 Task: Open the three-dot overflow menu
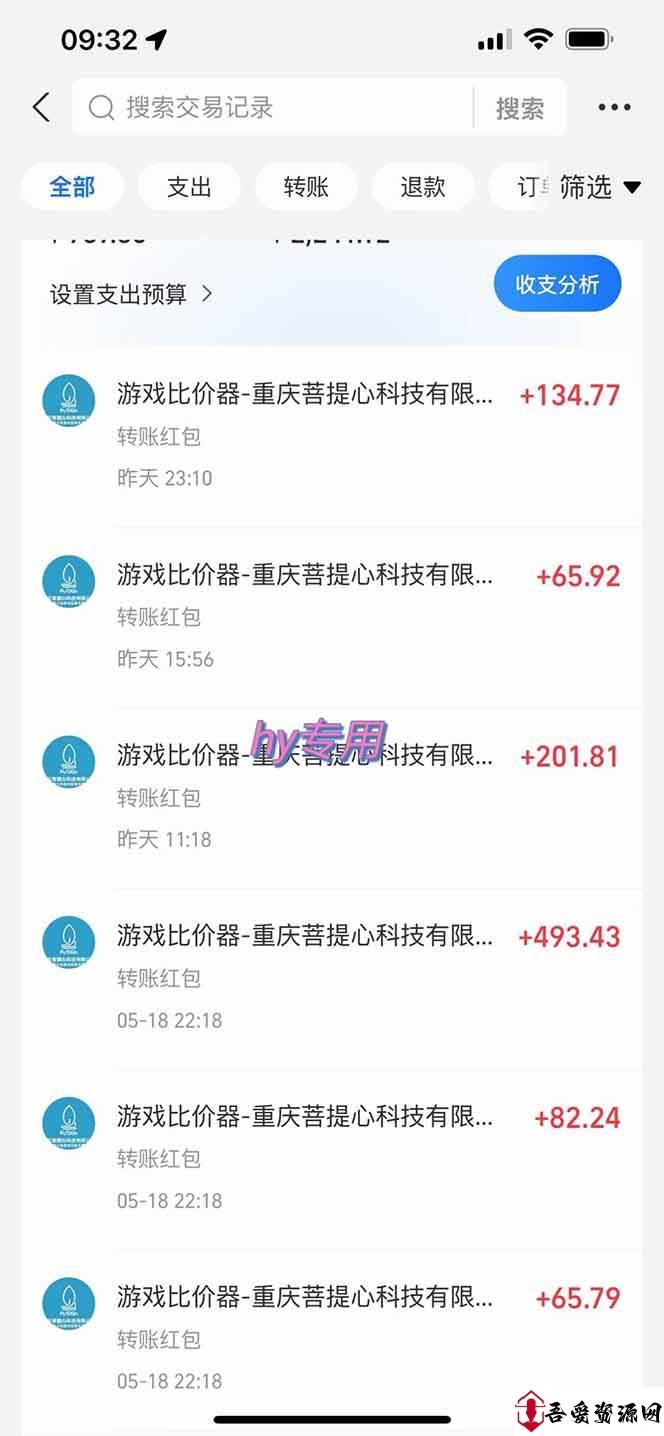(x=614, y=108)
